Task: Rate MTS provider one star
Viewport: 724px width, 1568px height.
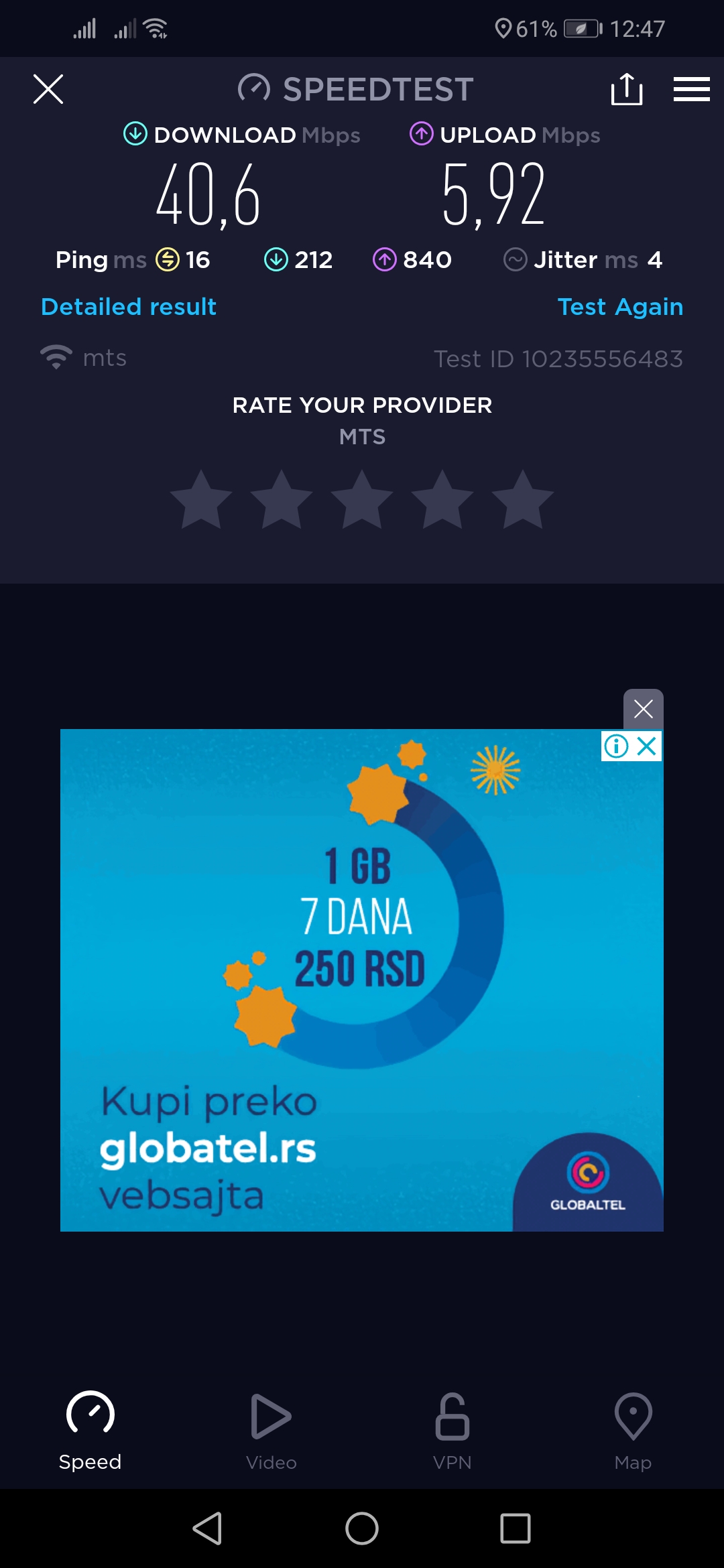Action: click(x=201, y=500)
